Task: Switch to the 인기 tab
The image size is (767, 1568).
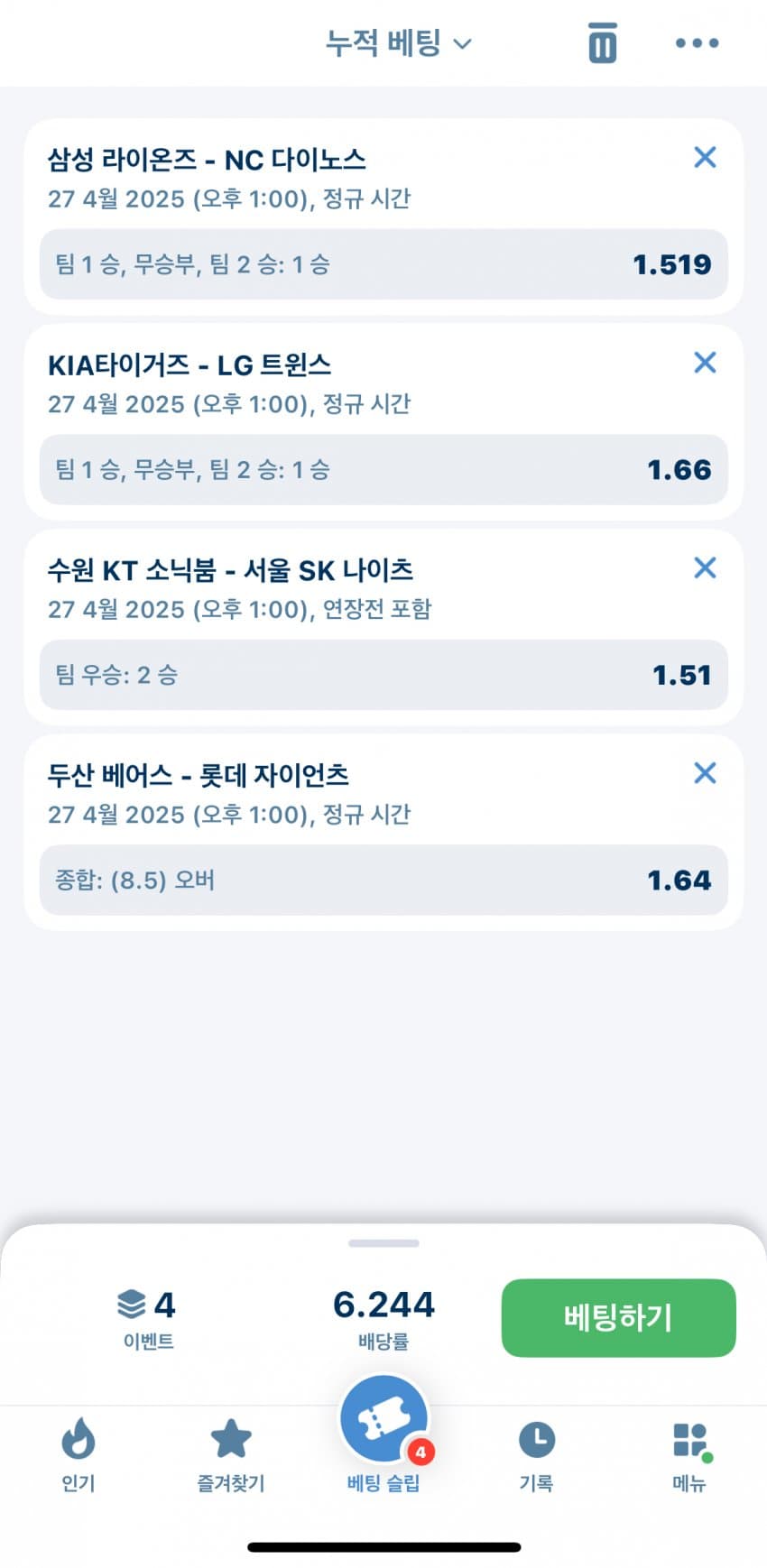Action: pyautogui.click(x=78, y=1453)
